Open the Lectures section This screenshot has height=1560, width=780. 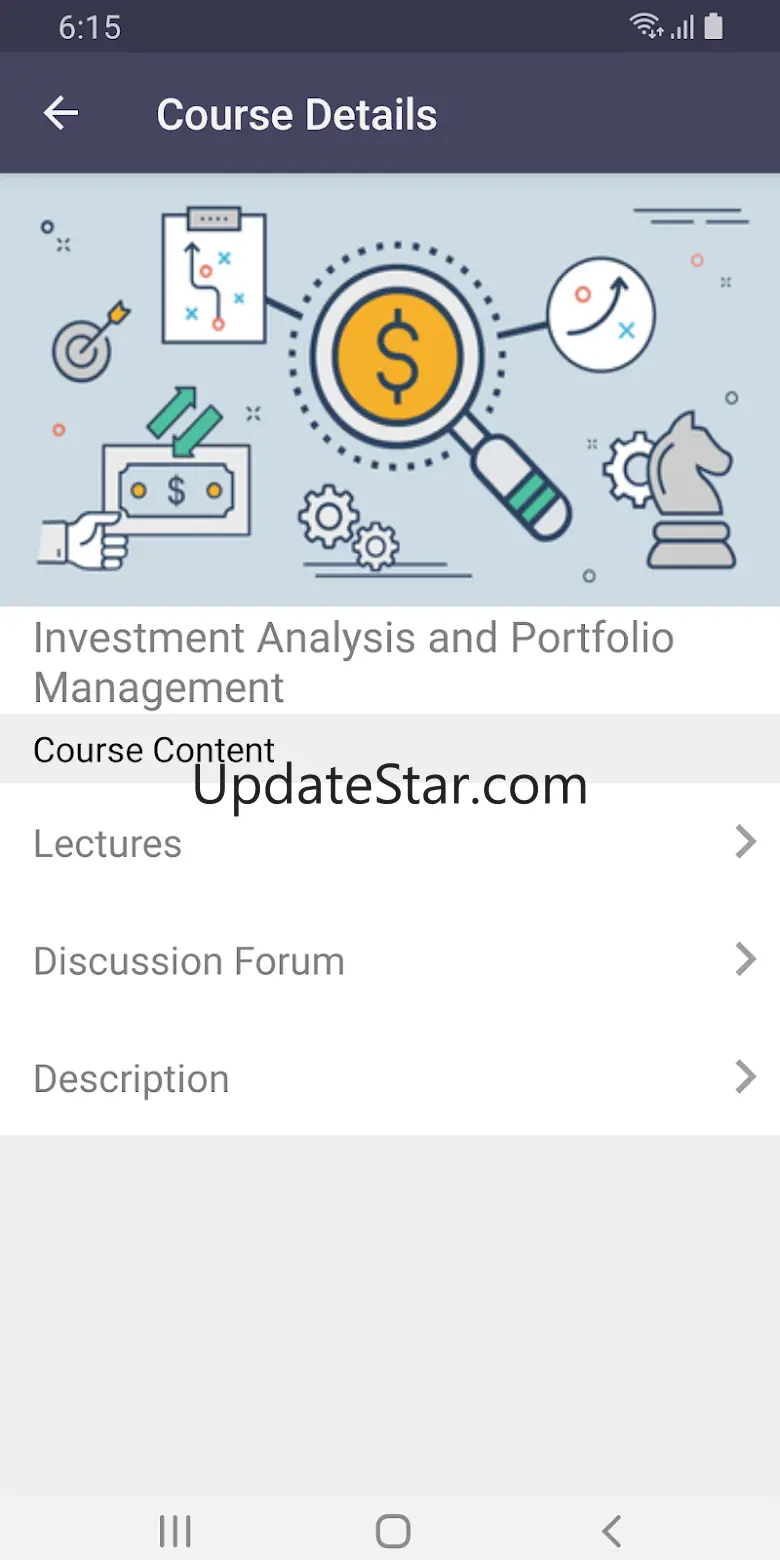coord(390,843)
